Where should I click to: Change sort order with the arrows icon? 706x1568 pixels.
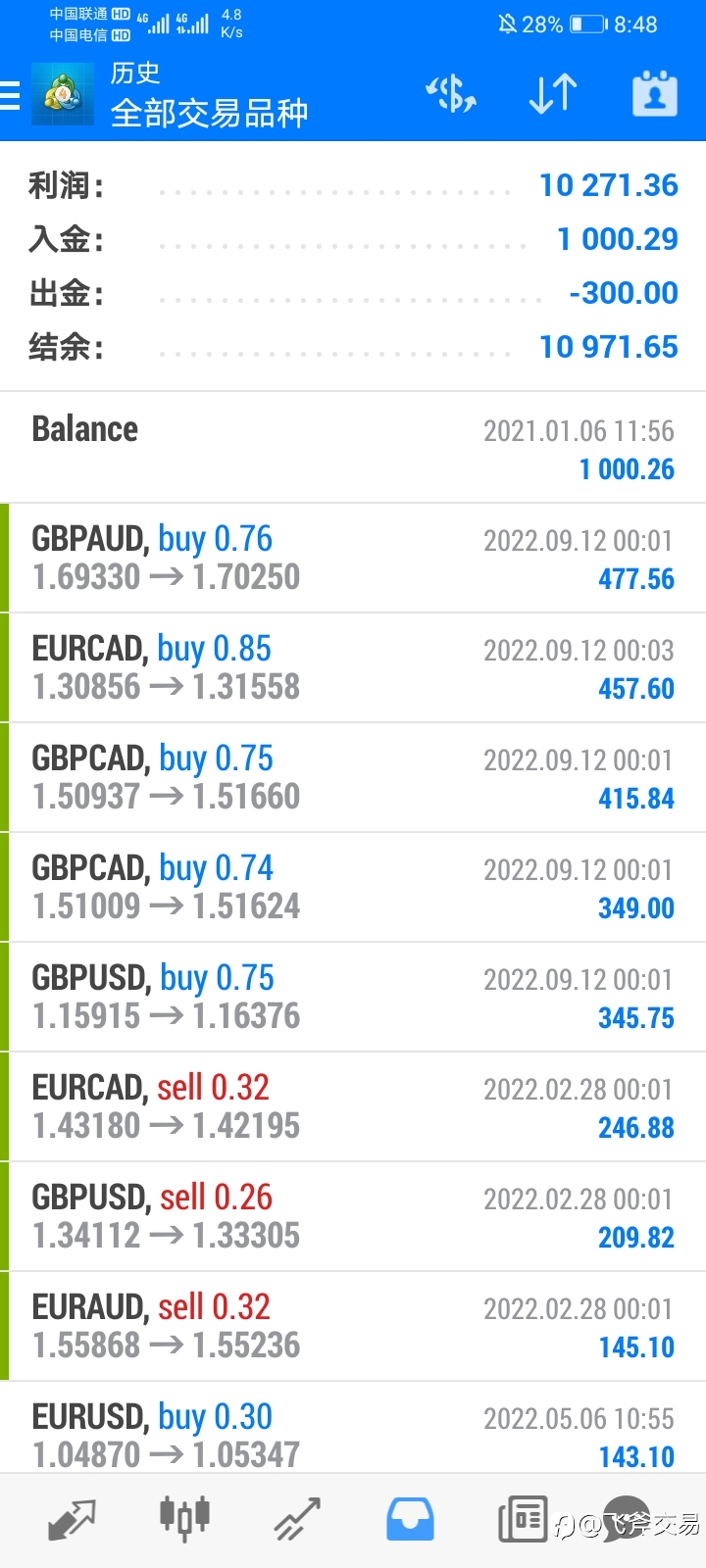click(x=553, y=94)
